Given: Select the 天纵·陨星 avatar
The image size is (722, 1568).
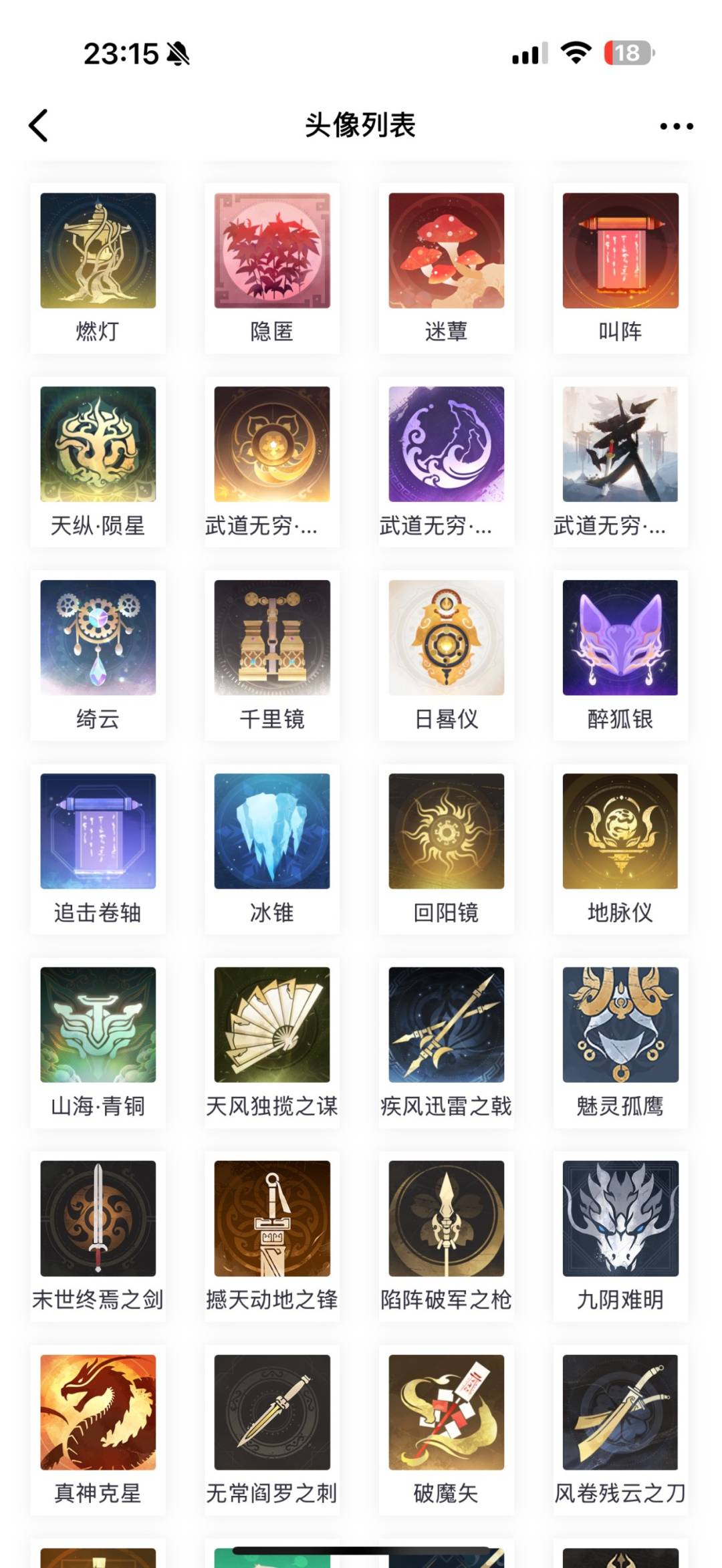Looking at the screenshot, I should (98, 462).
